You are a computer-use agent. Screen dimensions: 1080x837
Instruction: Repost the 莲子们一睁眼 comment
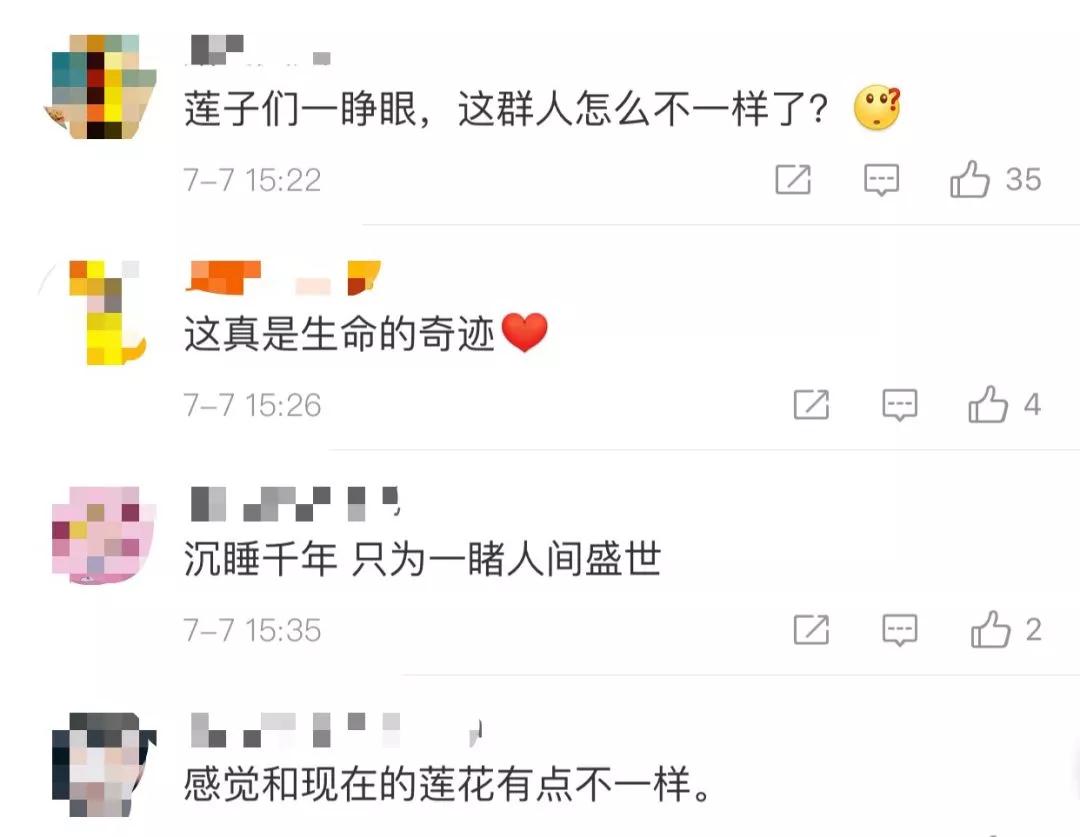pyautogui.click(x=793, y=180)
